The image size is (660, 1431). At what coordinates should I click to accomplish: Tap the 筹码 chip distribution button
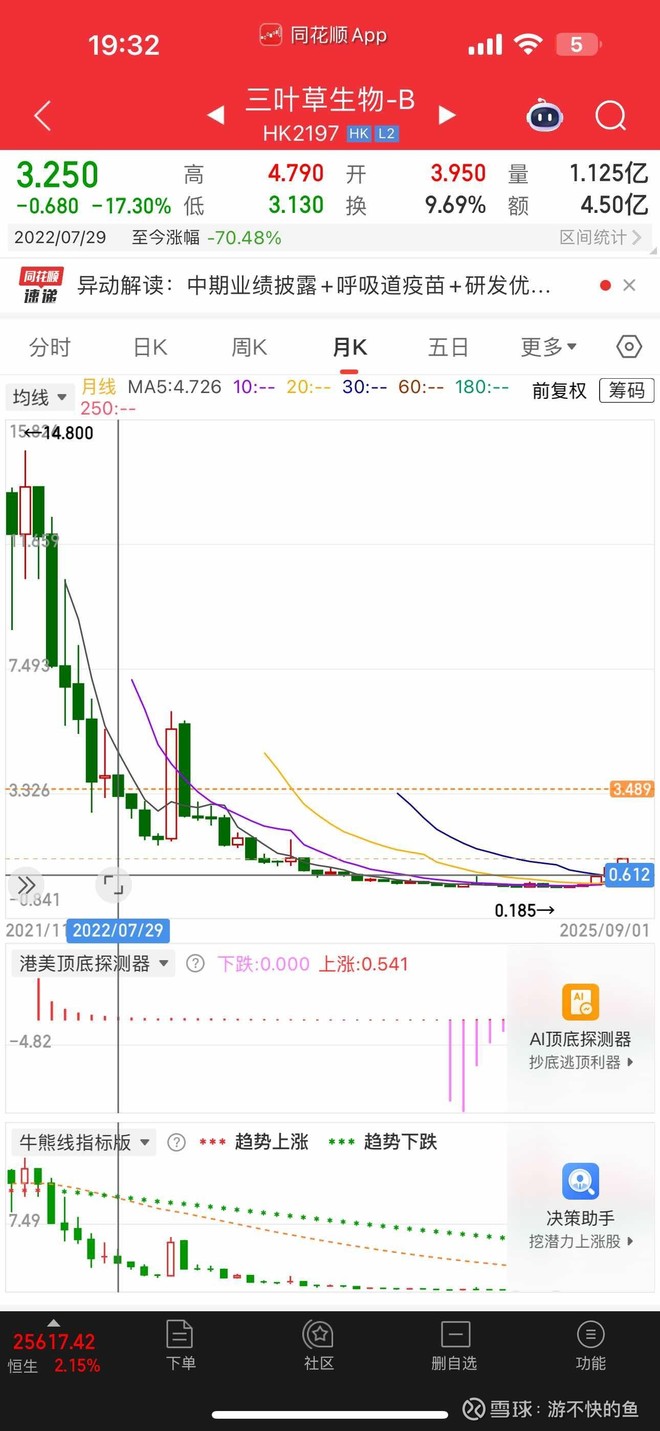point(627,391)
